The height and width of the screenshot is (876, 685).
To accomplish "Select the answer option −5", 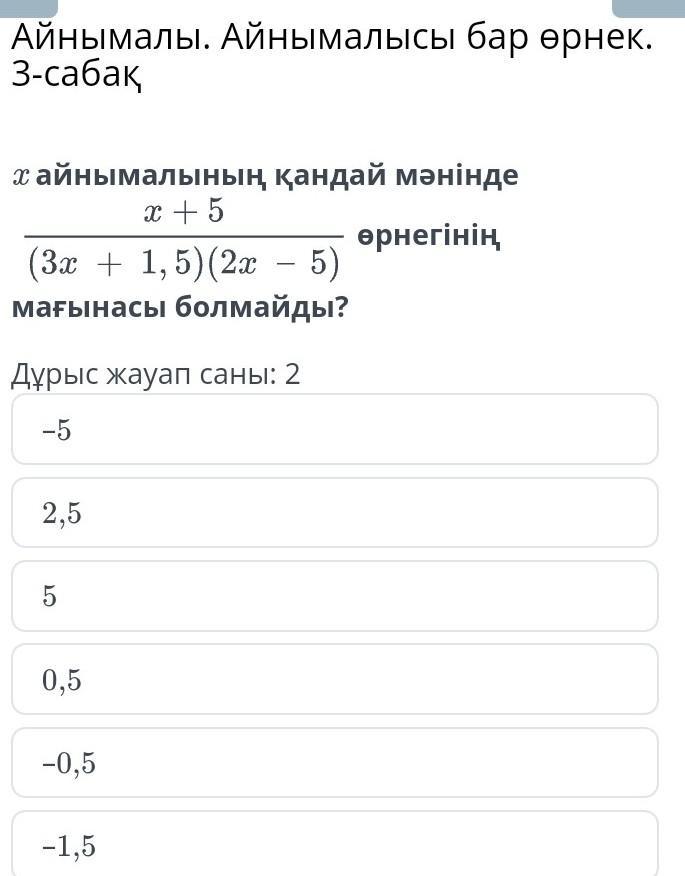I will pos(334,430).
